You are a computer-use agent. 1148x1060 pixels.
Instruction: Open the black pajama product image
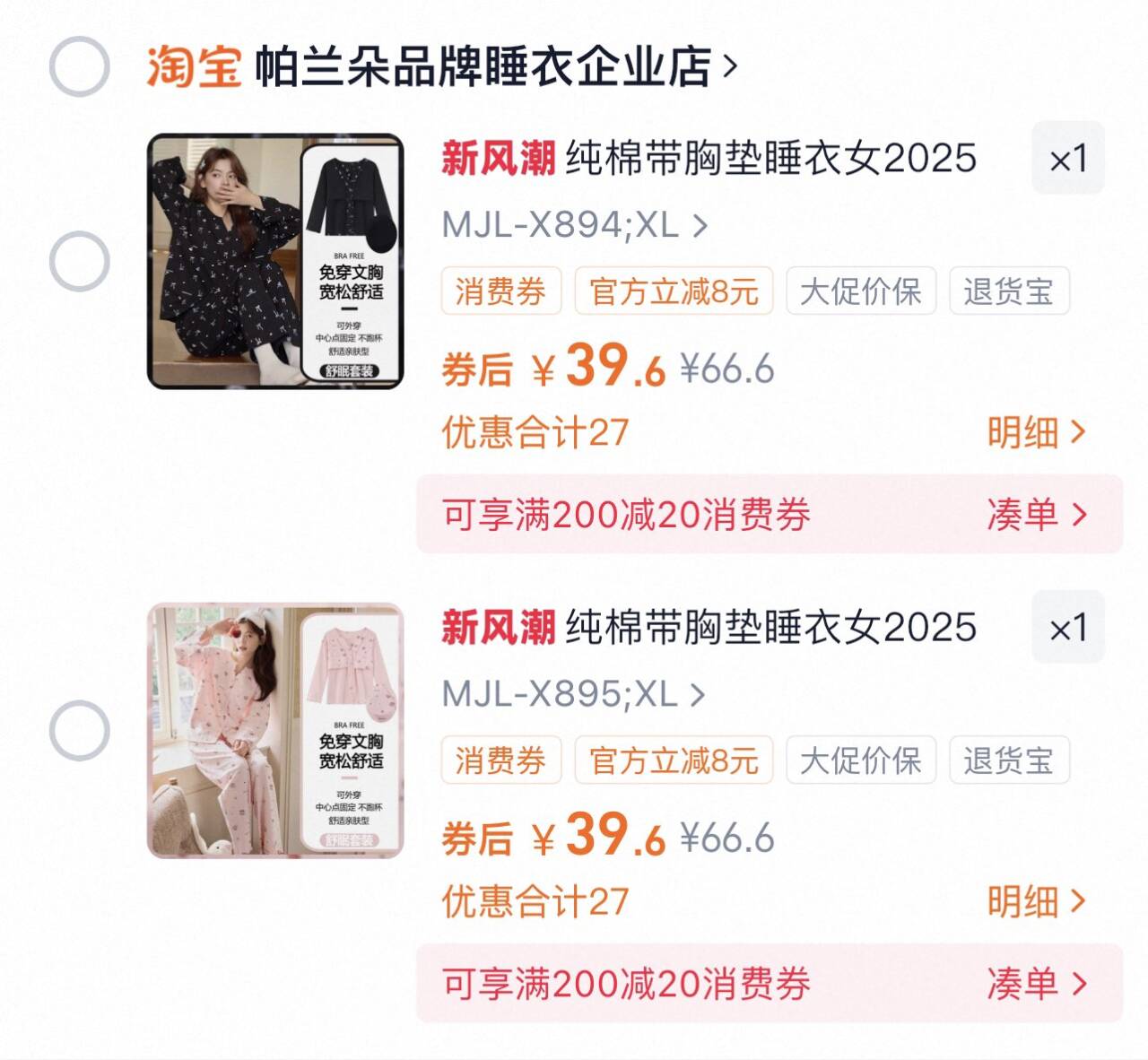(x=275, y=261)
